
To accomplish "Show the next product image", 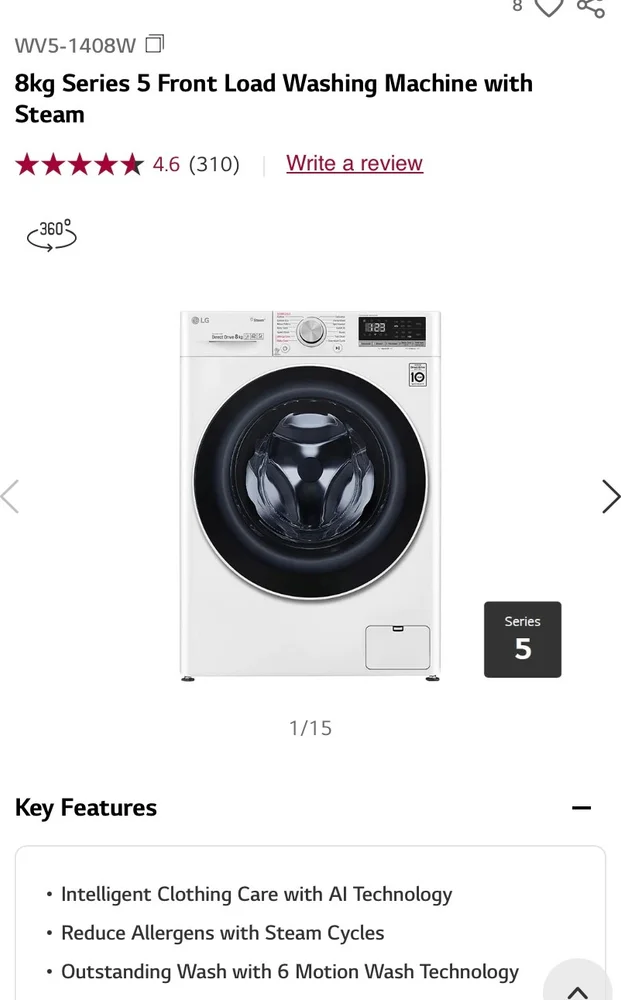I will pos(610,496).
